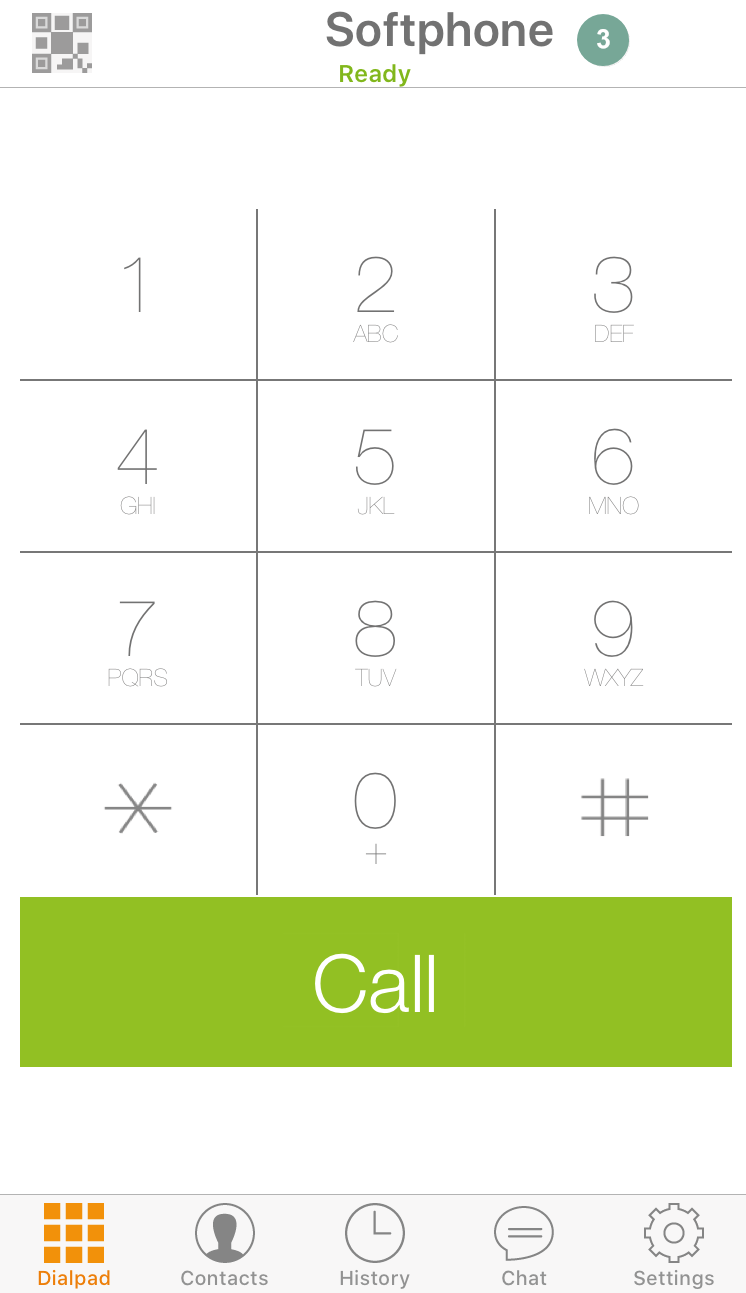Open the History tab
The width and height of the screenshot is (746, 1293).
(374, 1244)
